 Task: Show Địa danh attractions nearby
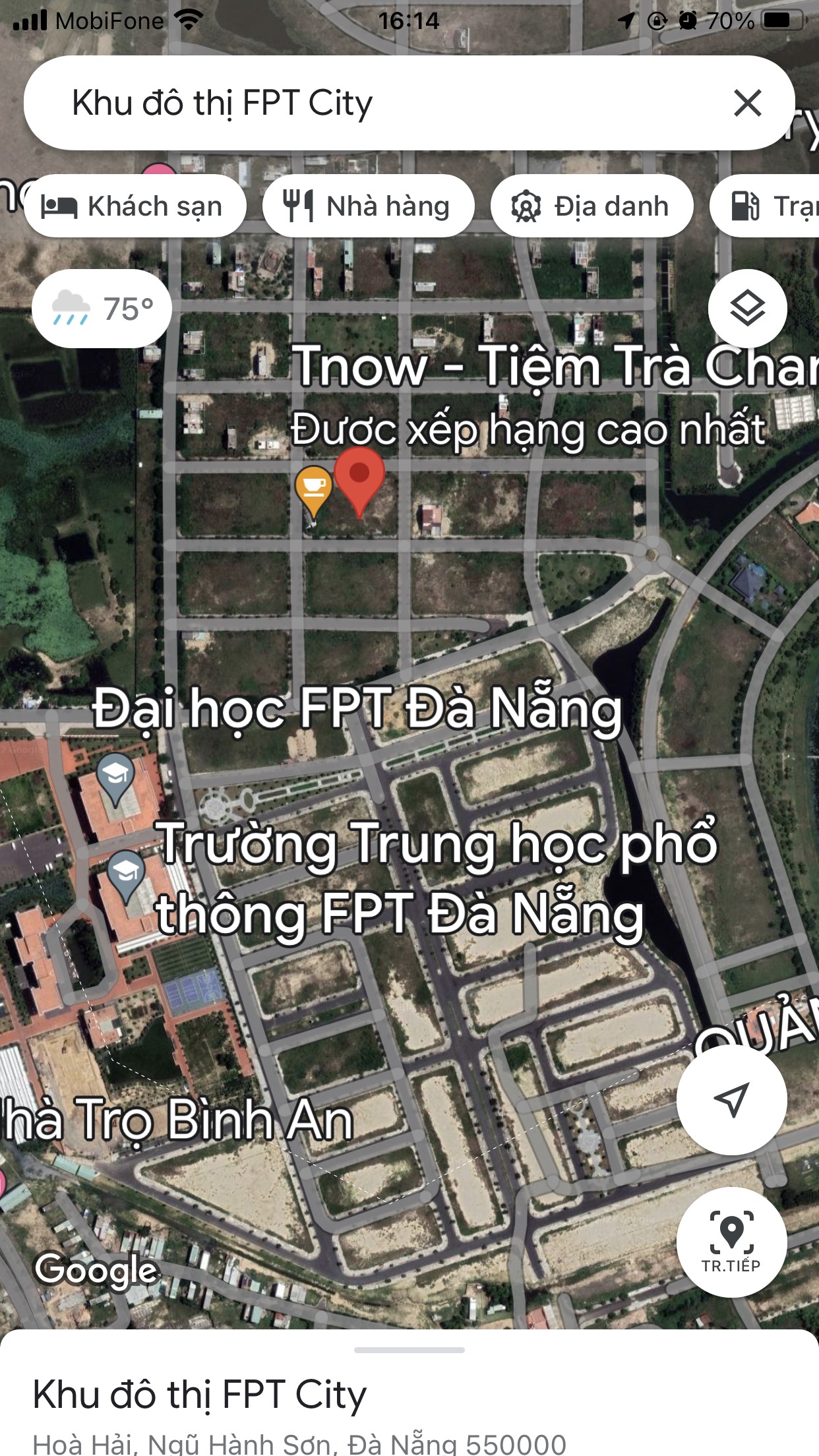pos(591,206)
